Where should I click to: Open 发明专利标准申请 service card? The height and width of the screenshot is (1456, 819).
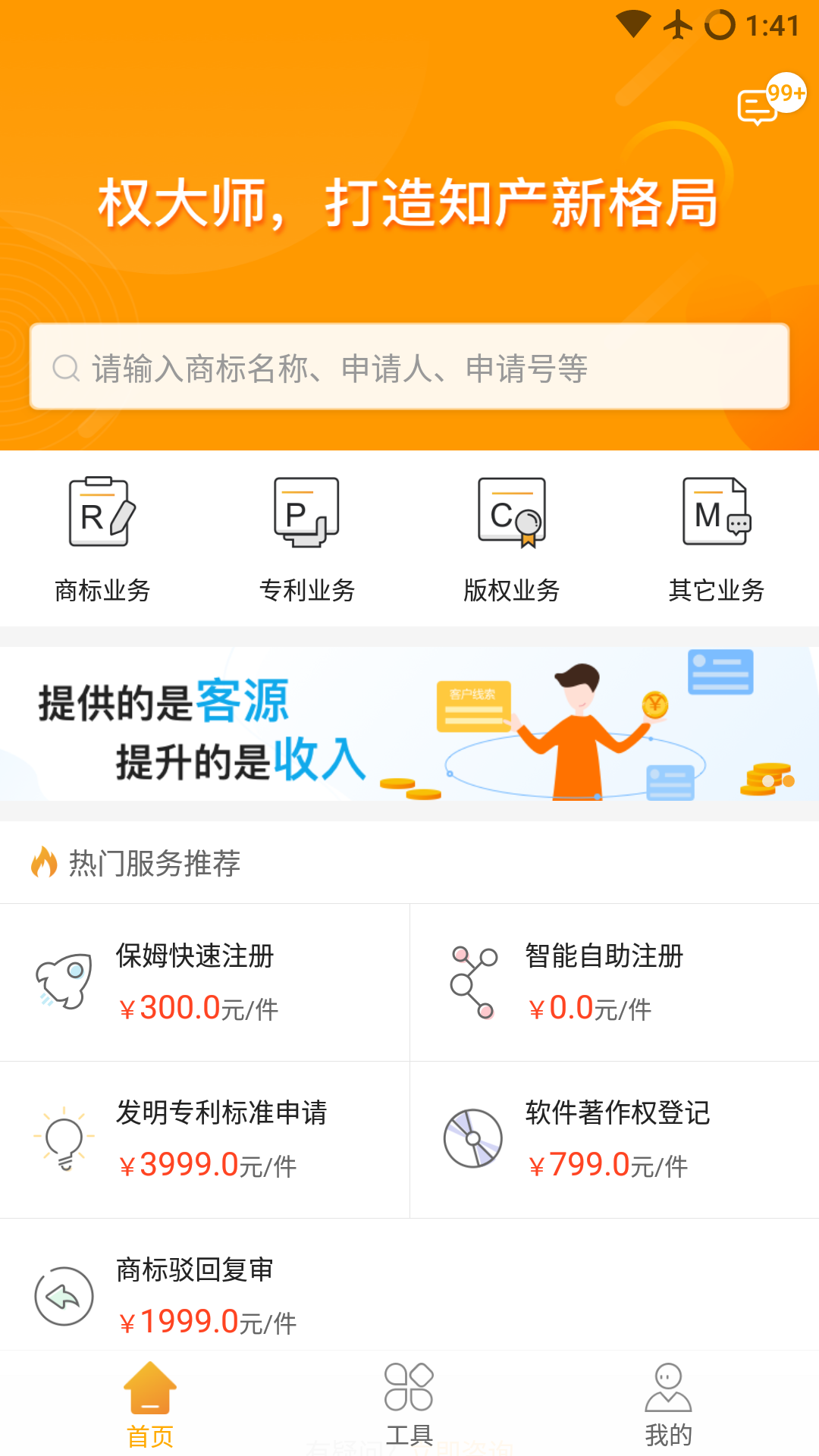click(x=205, y=1139)
